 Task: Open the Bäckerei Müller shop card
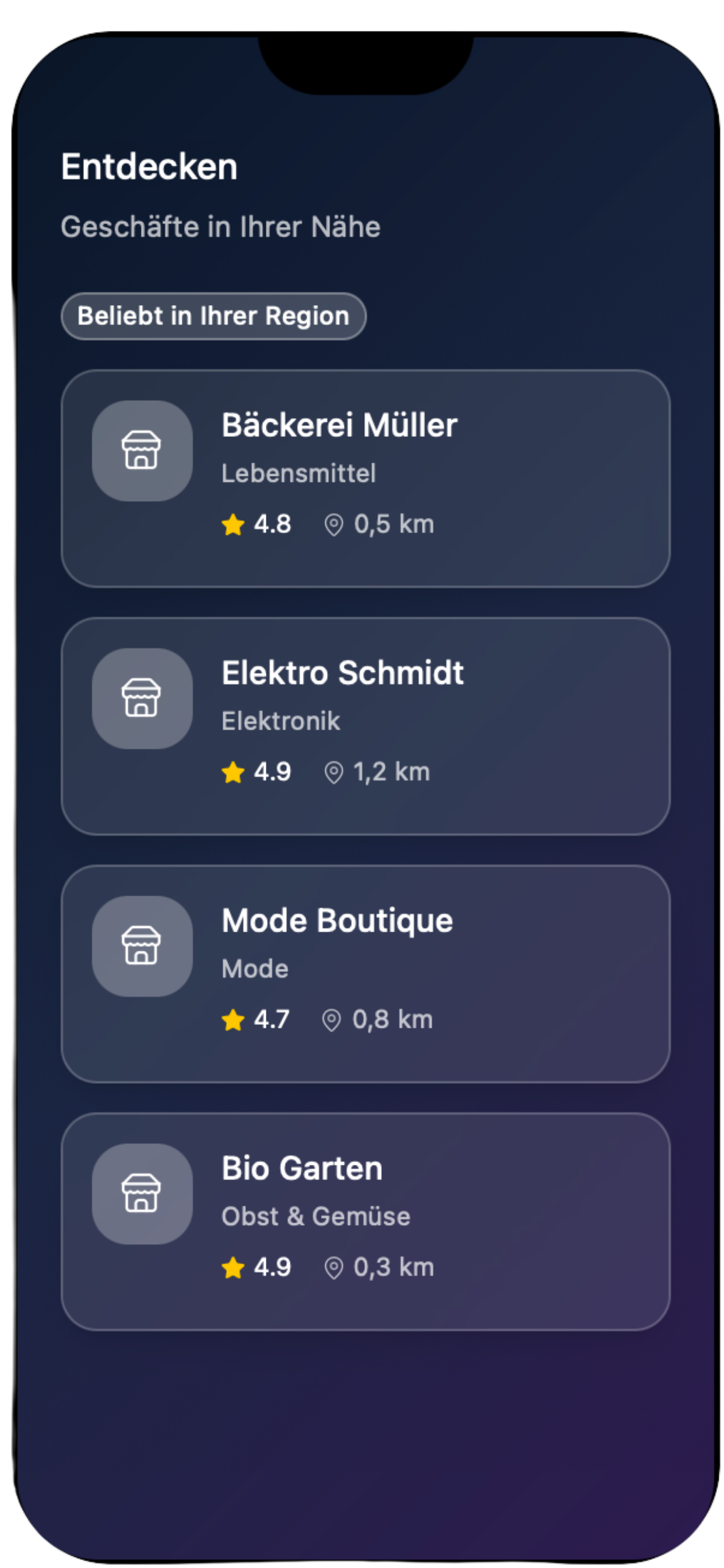(x=365, y=478)
